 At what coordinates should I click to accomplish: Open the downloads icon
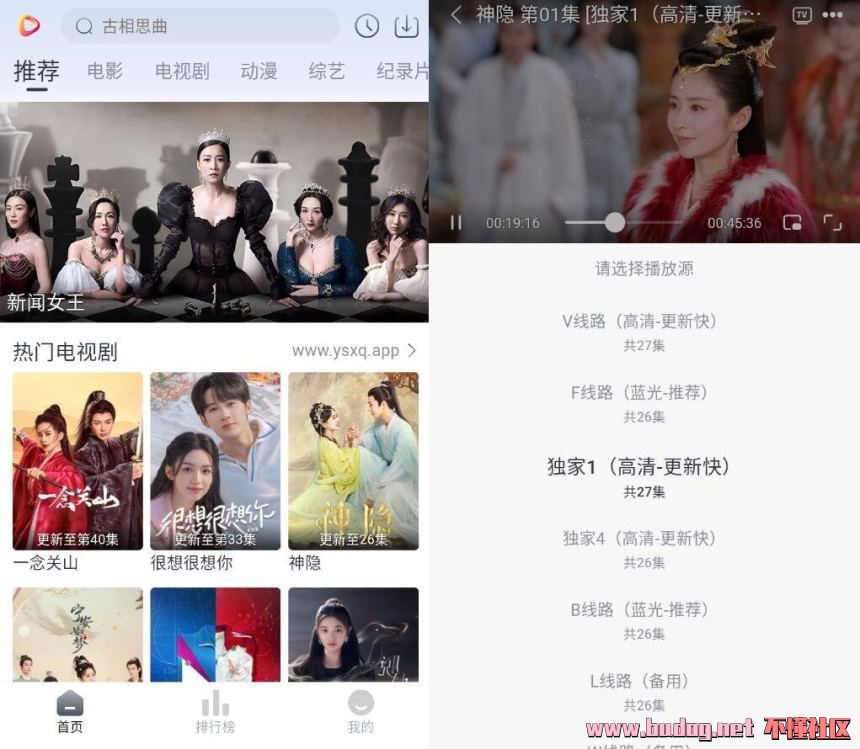(x=406, y=26)
